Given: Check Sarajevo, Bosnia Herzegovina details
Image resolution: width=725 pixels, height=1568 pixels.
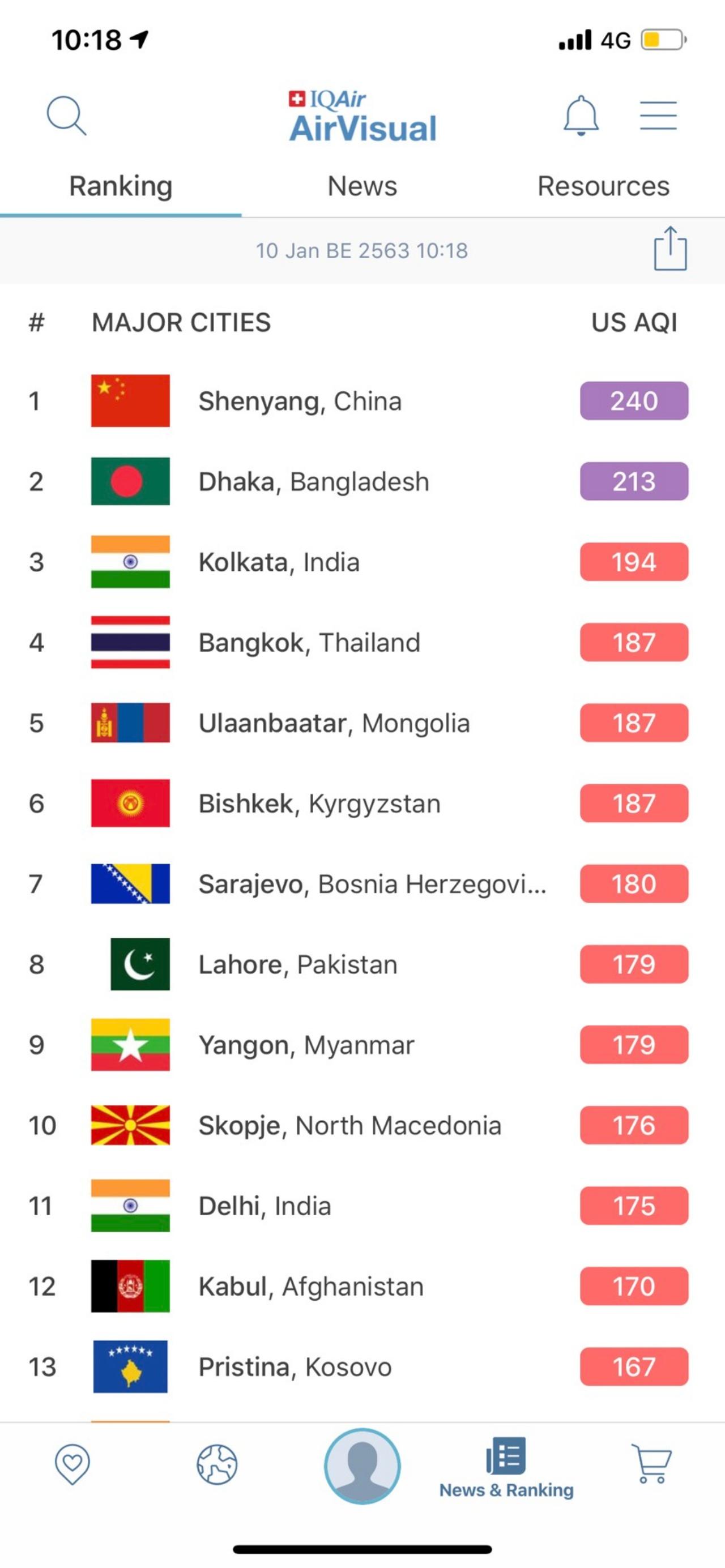Looking at the screenshot, I should pyautogui.click(x=372, y=884).
